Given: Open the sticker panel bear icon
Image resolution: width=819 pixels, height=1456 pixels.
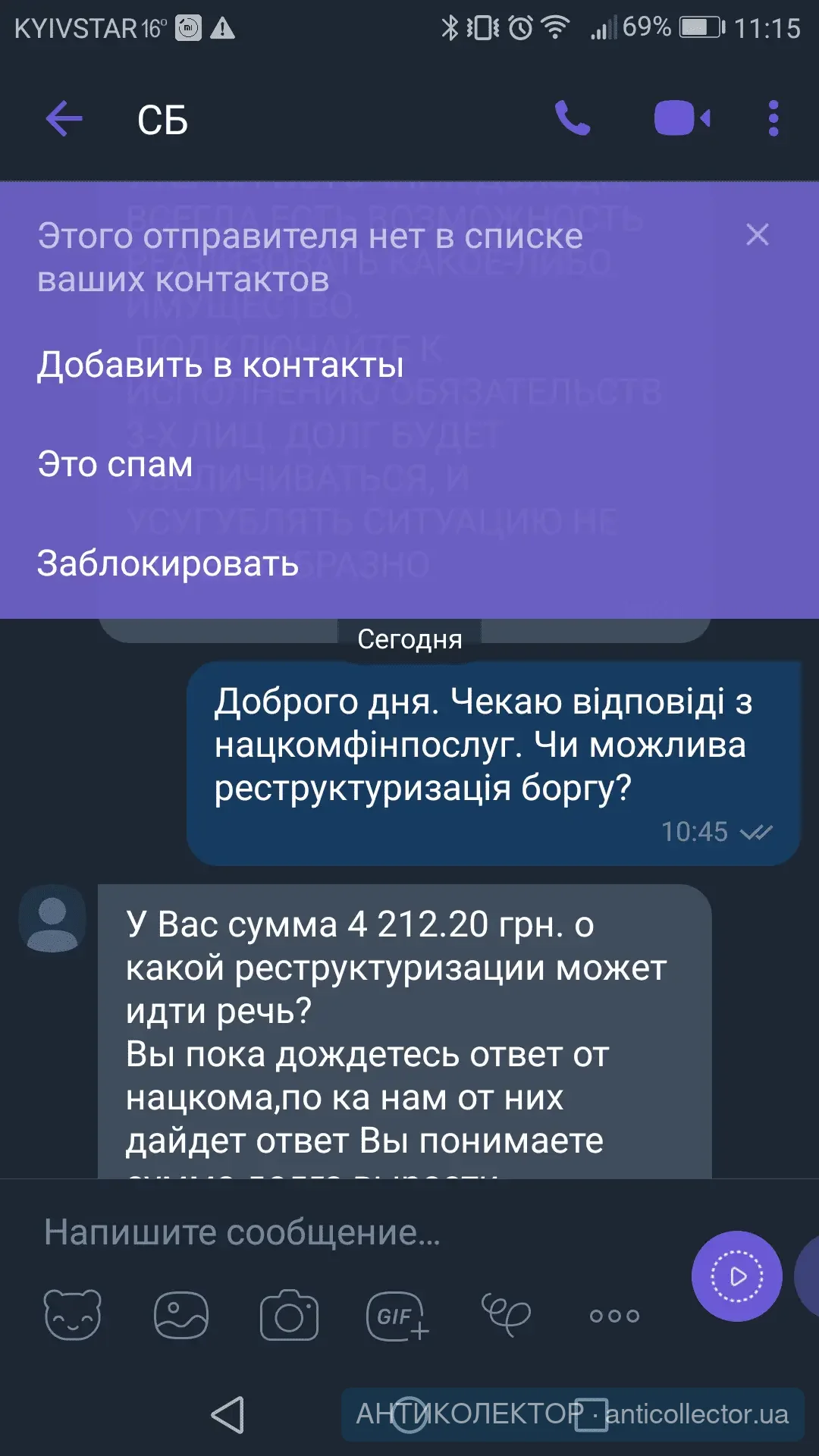Looking at the screenshot, I should 73,1315.
